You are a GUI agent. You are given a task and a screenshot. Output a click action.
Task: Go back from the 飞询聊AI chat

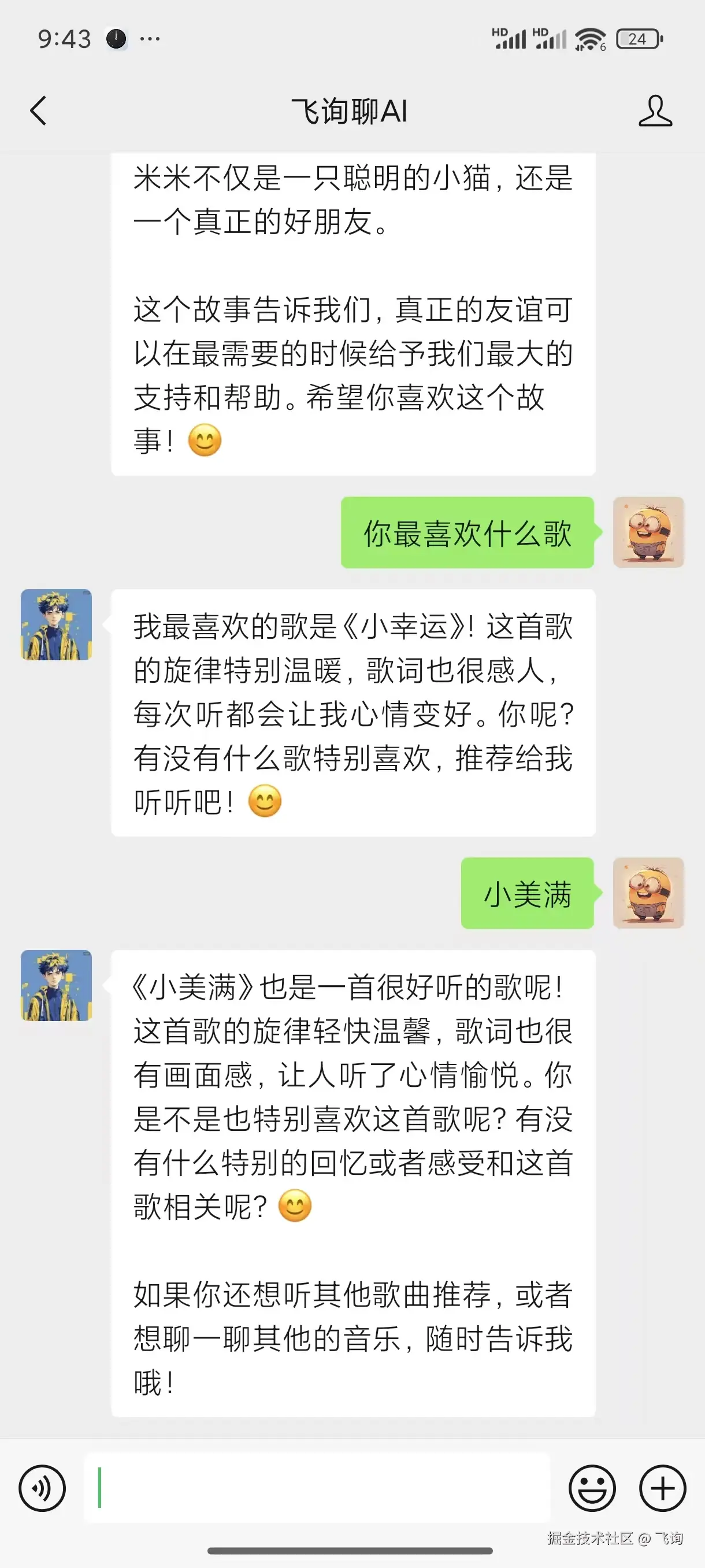(38, 111)
